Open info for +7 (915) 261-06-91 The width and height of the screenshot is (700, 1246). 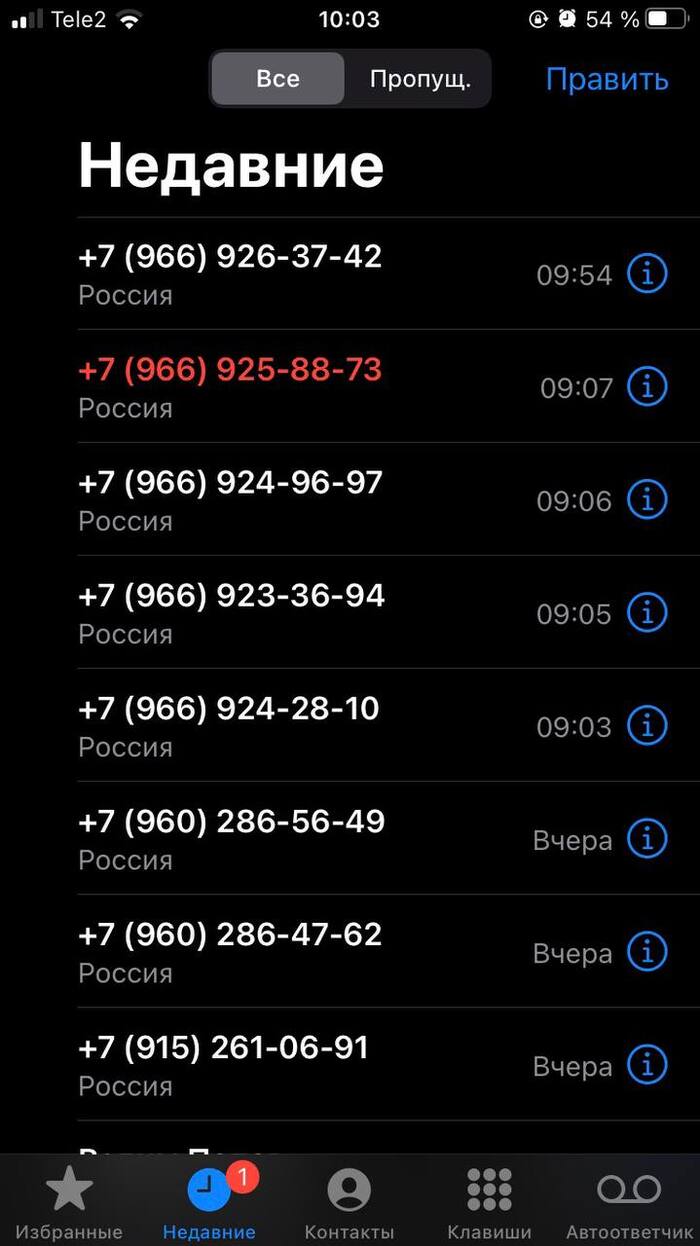point(647,1064)
